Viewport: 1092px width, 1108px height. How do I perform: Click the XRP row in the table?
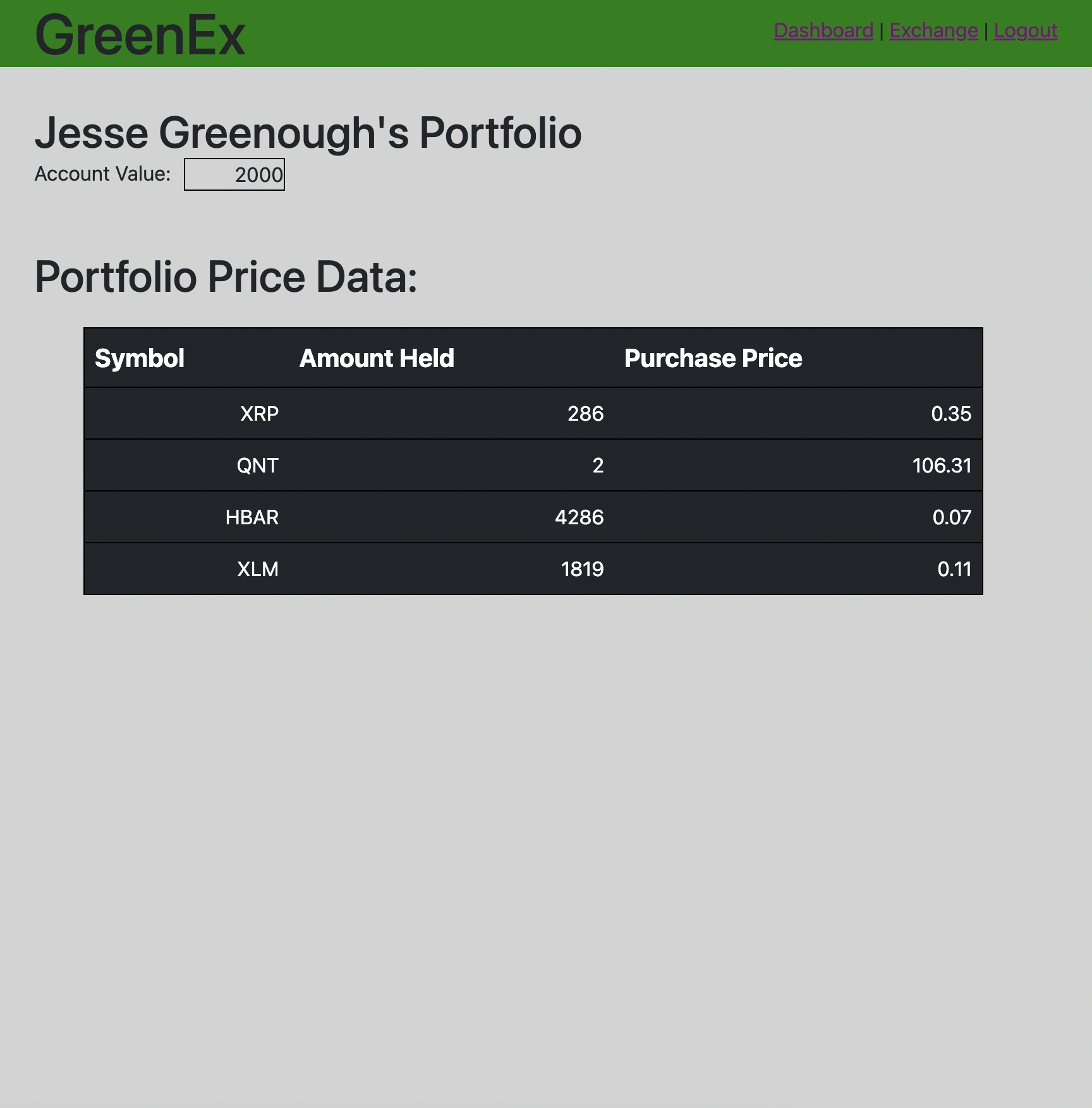pos(533,413)
